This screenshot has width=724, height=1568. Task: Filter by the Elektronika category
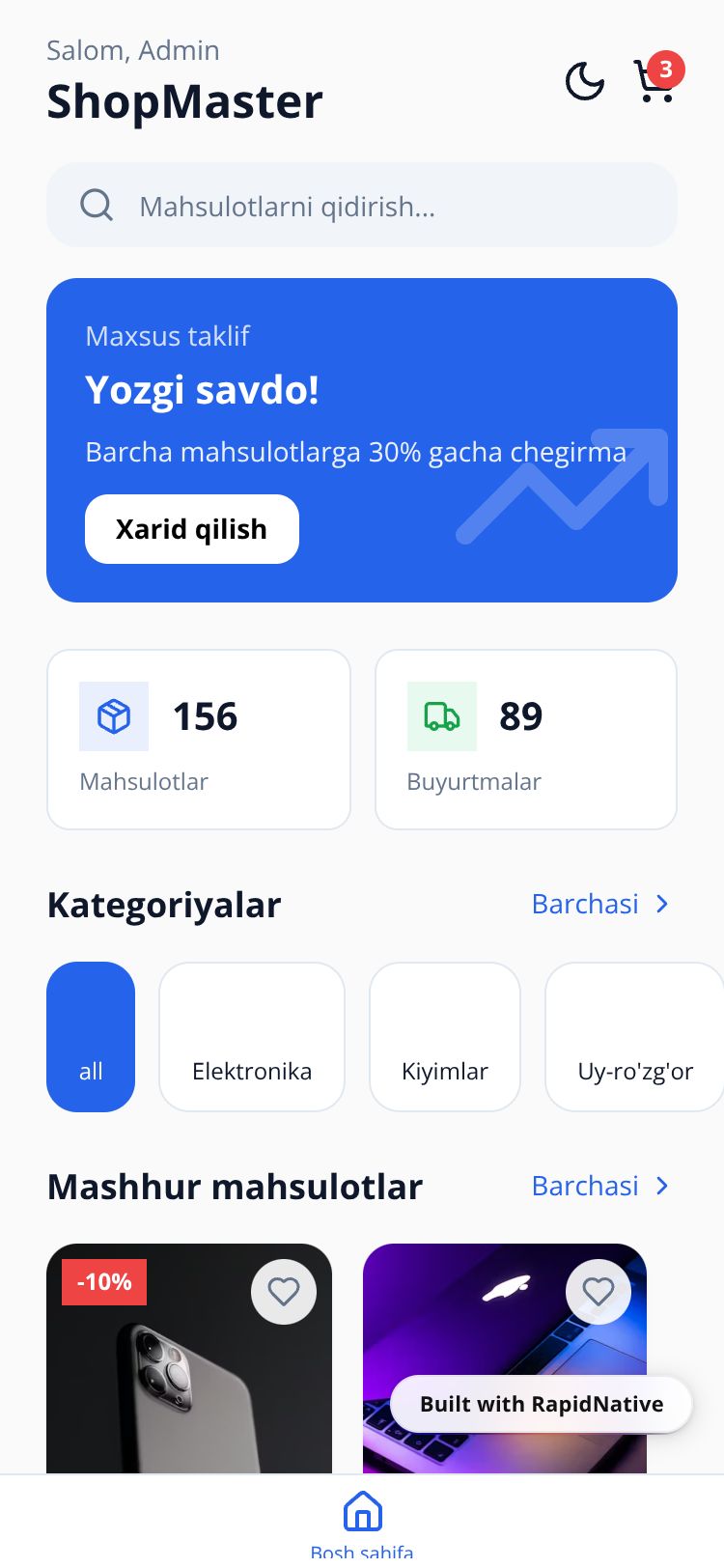click(x=251, y=1037)
